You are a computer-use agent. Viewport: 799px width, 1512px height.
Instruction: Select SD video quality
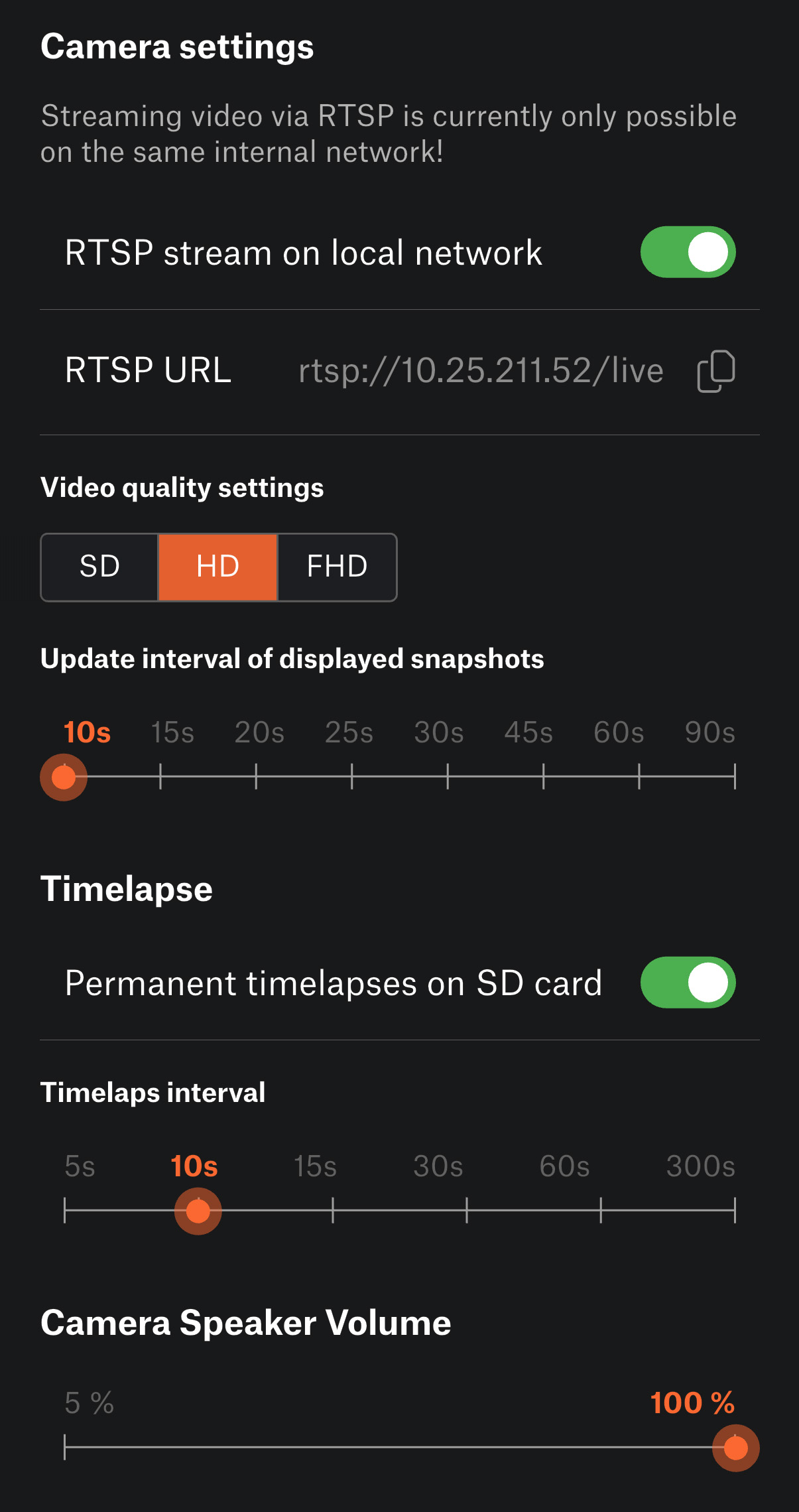pos(99,567)
